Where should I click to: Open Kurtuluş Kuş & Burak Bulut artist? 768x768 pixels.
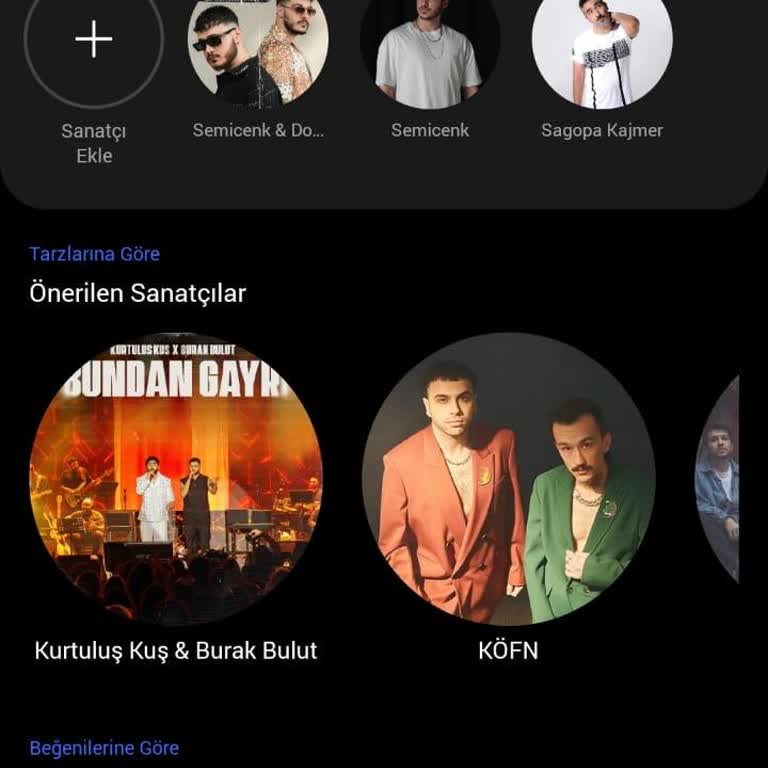(x=176, y=480)
